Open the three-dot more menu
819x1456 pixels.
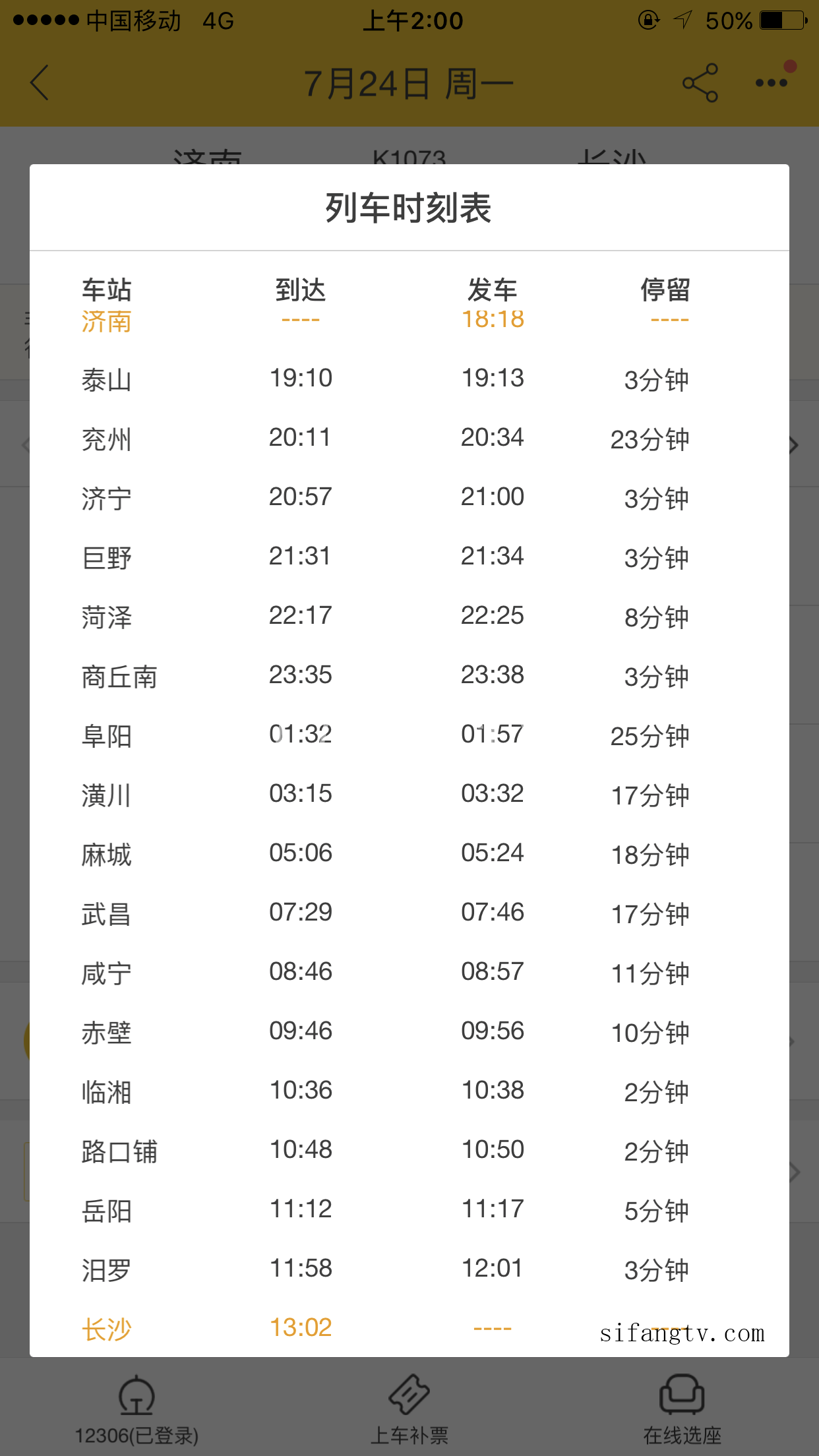coord(773,81)
